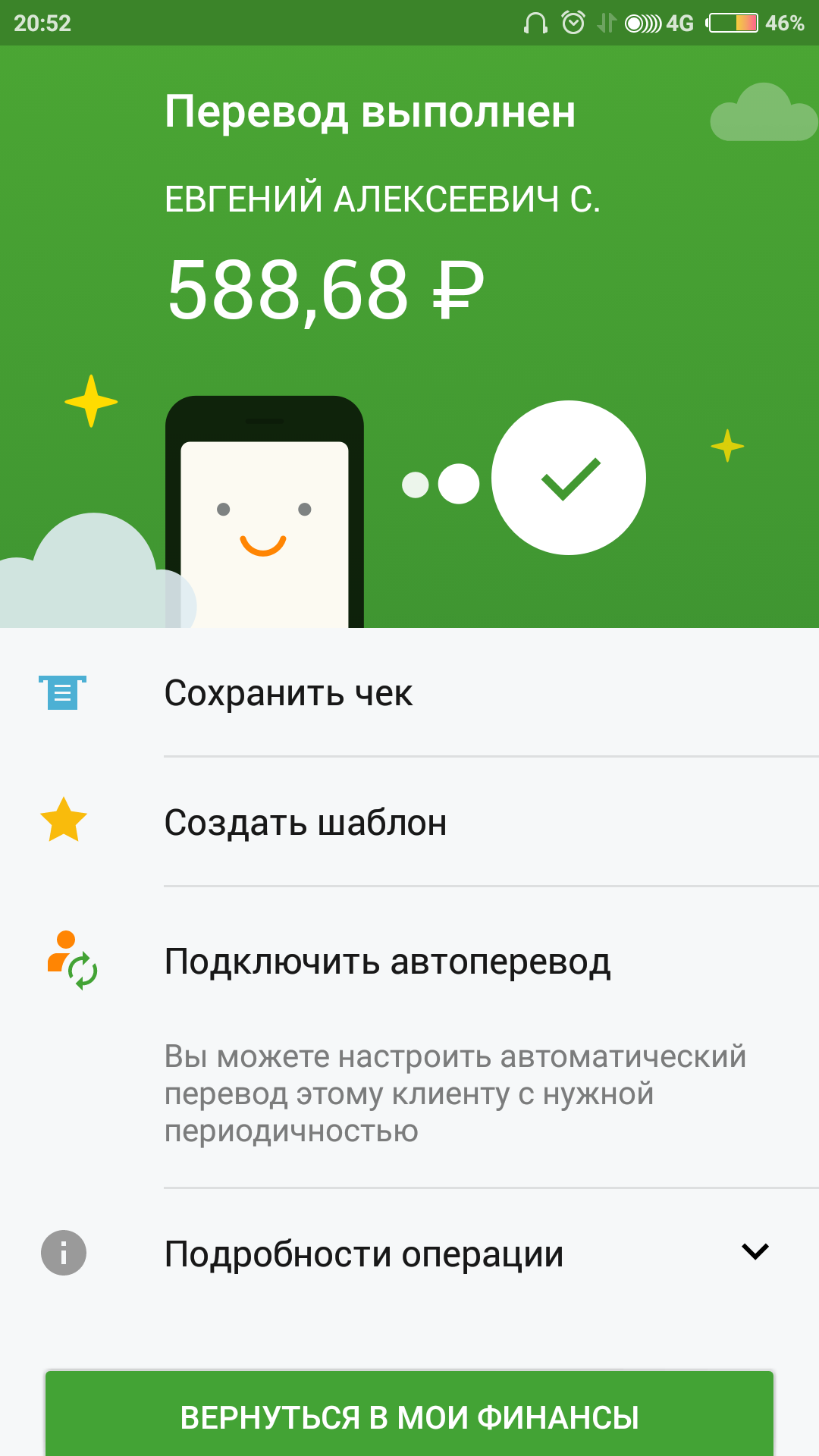This screenshot has width=819, height=1456.
Task: Tap Вернуться в мои финансы button
Action: tap(409, 1417)
